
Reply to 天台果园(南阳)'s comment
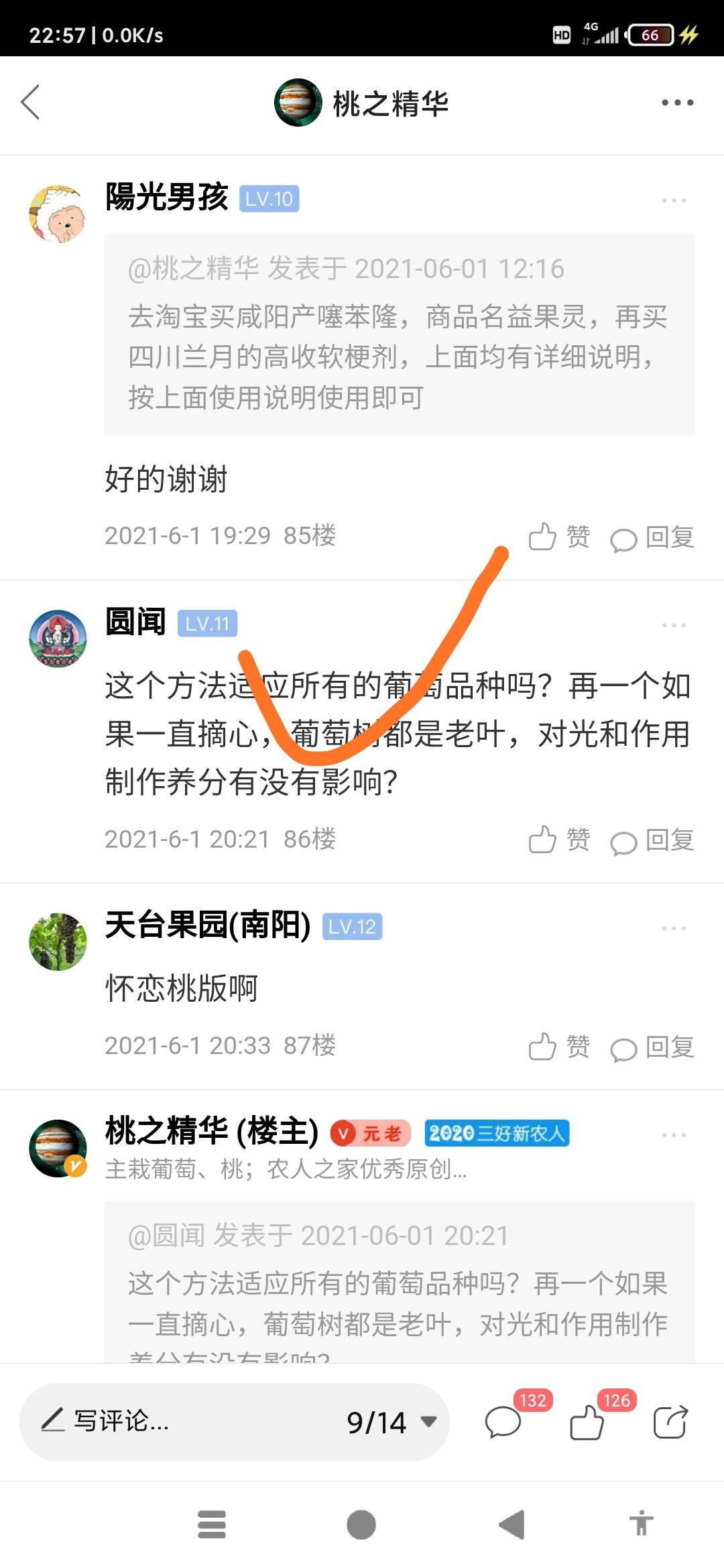652,1047
